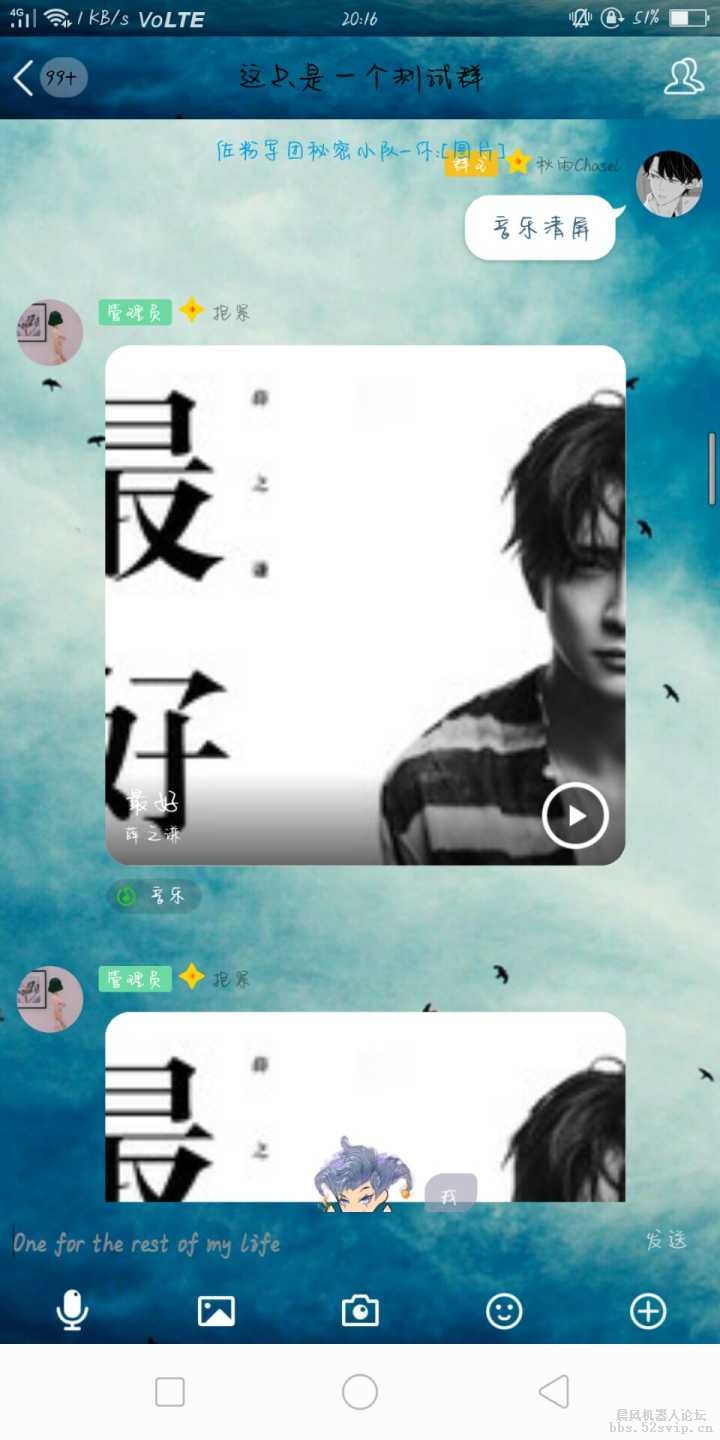Open the emoji panel
The width and height of the screenshot is (720, 1440).
(x=504, y=1310)
